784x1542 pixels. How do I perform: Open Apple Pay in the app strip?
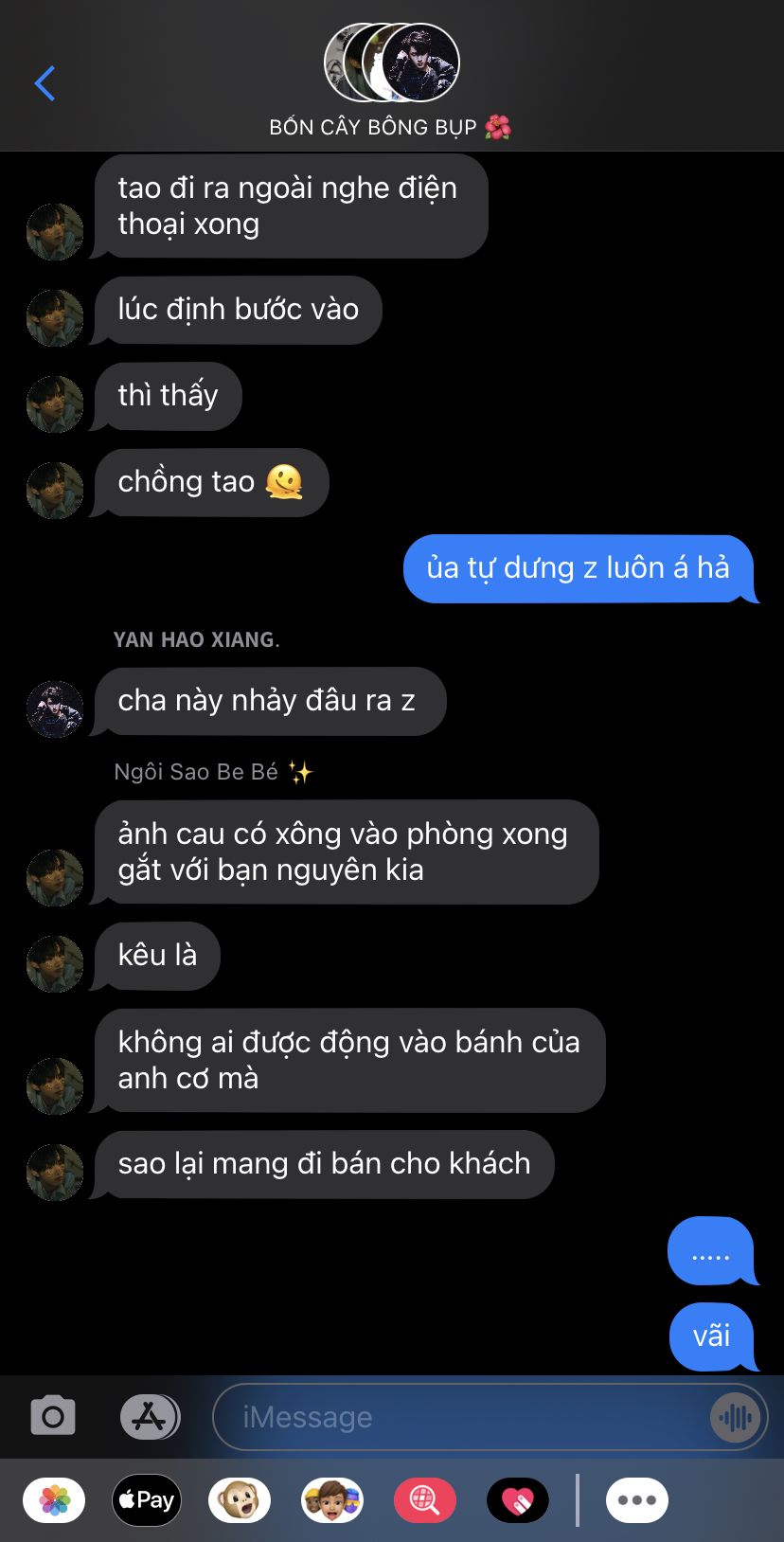147,1500
